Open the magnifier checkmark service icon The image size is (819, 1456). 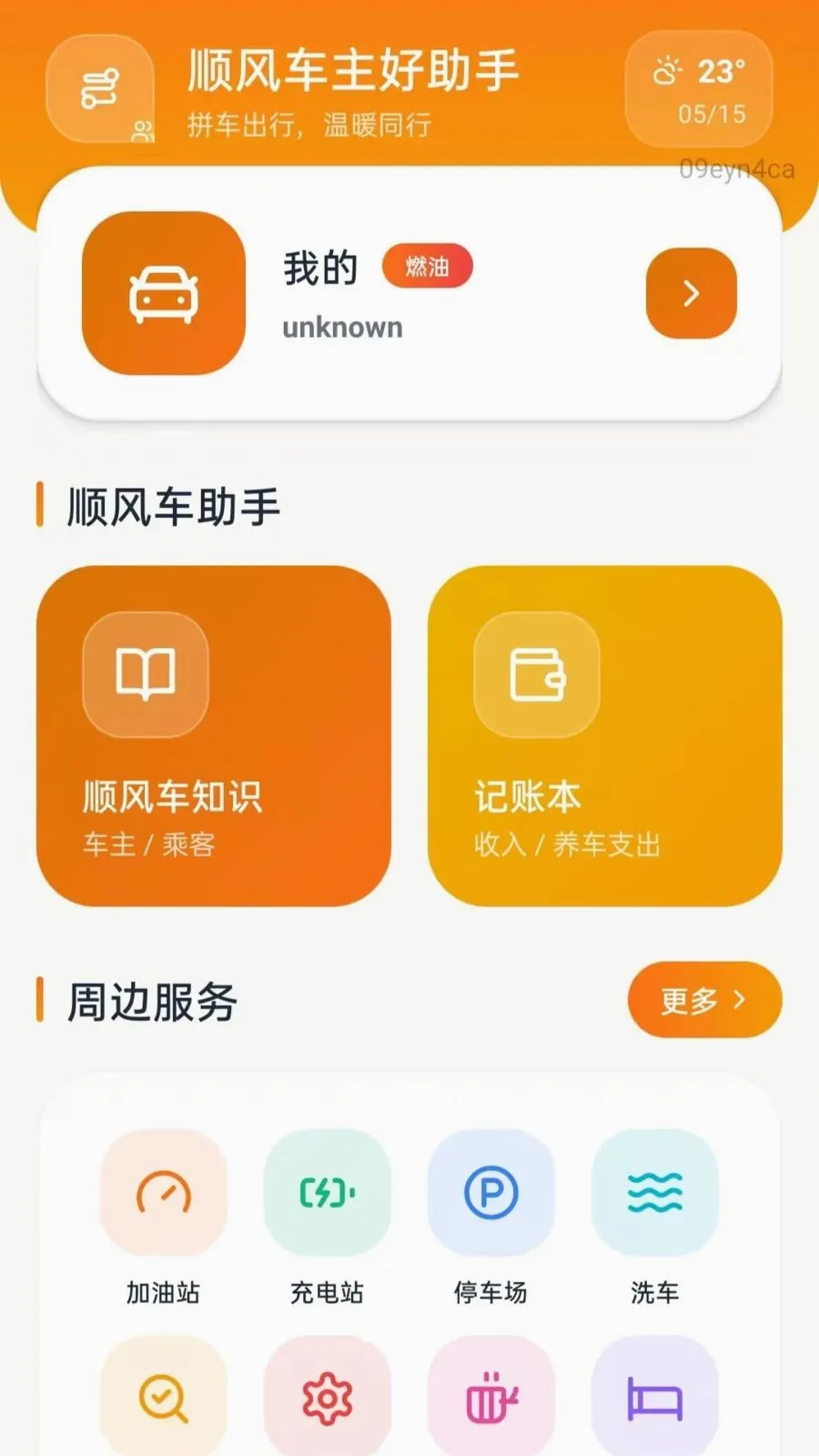coord(164,1398)
